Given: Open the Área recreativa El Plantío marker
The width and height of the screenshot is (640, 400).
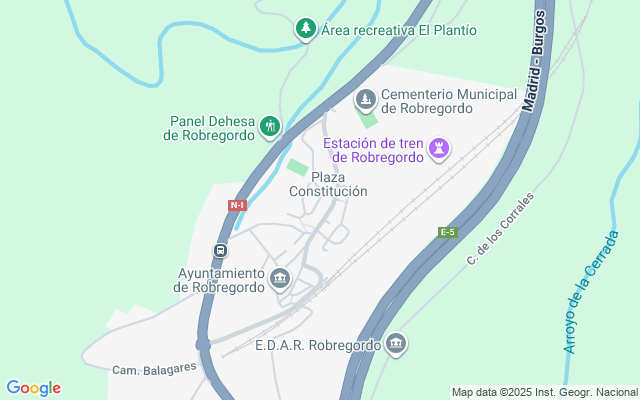Looking at the screenshot, I should tap(306, 29).
